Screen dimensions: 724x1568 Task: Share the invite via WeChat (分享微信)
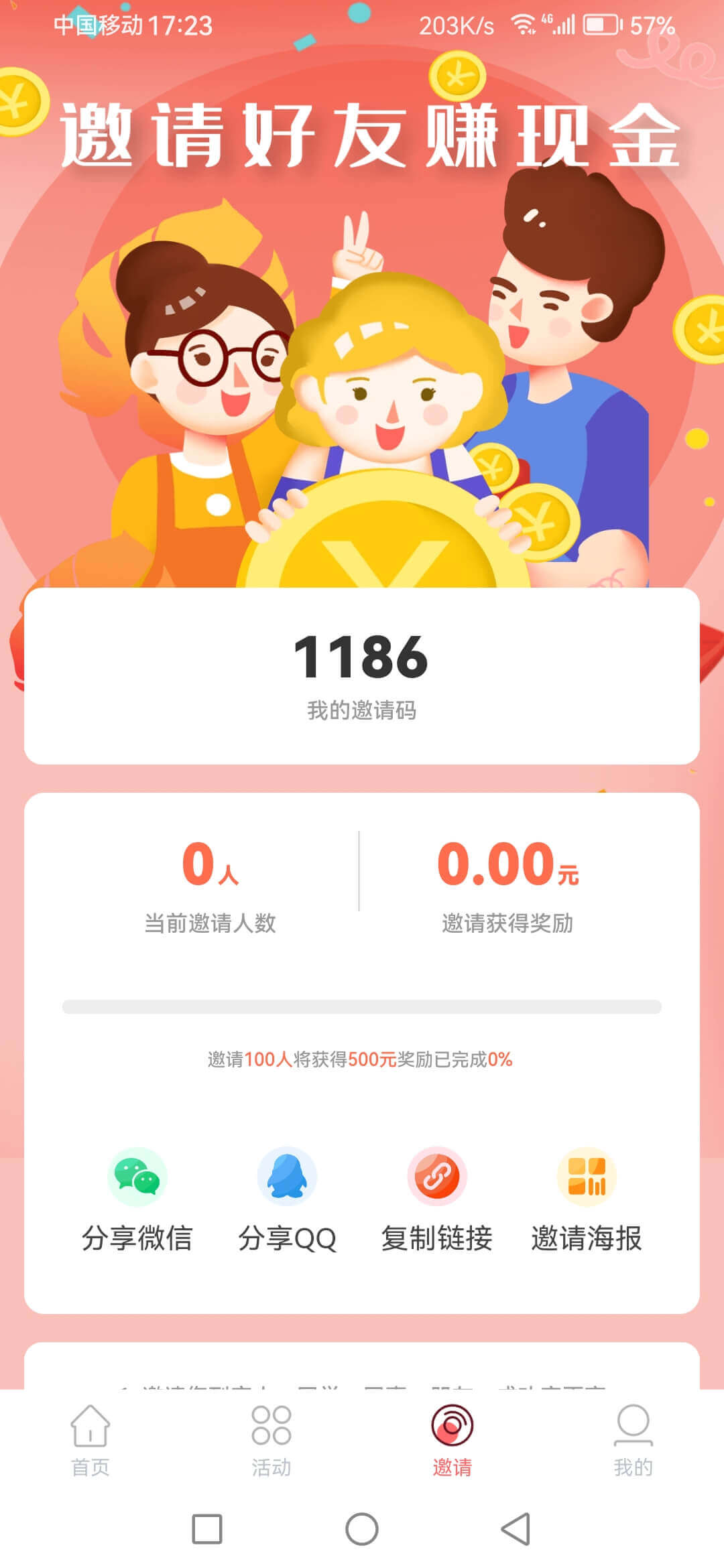[x=137, y=1199]
